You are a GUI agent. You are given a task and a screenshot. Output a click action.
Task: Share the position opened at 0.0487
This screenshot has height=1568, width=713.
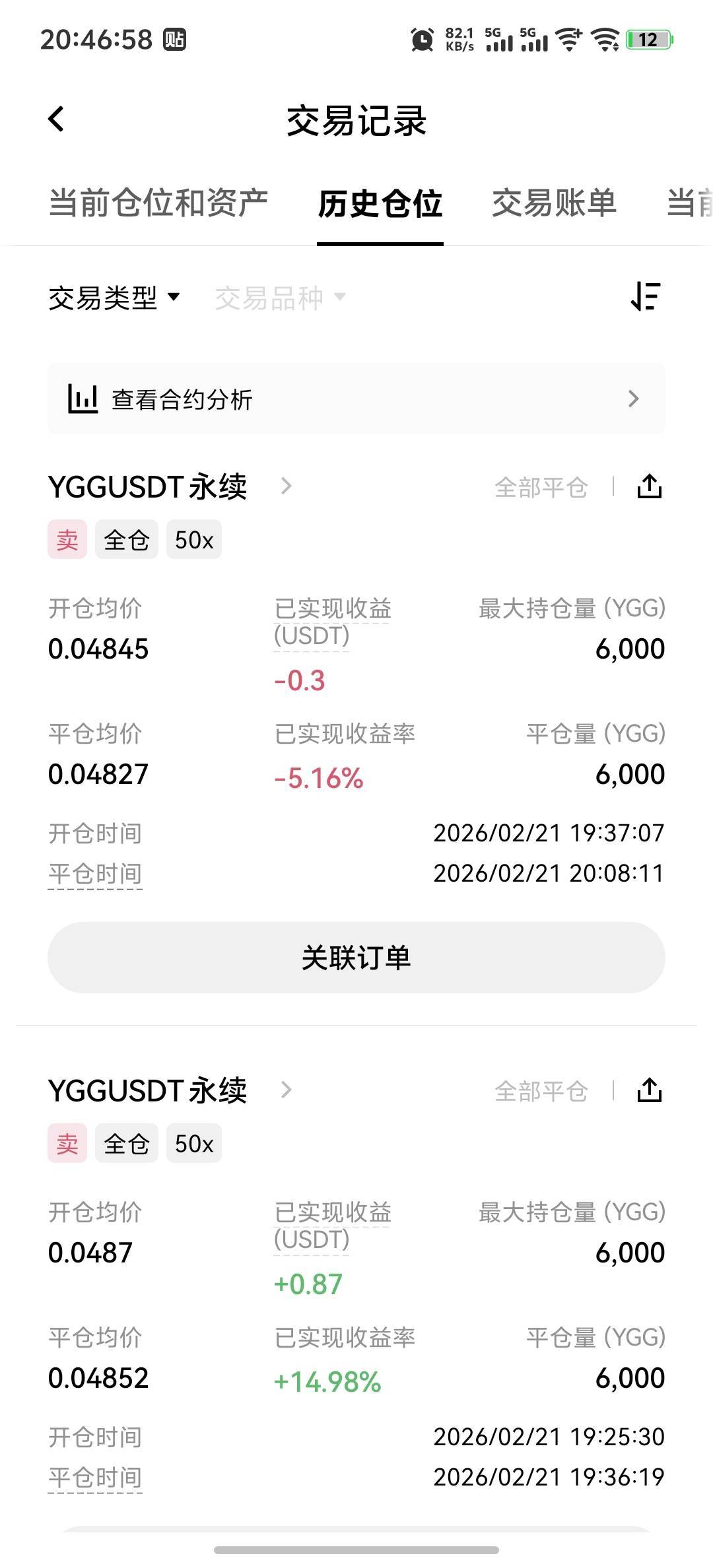click(x=649, y=1091)
